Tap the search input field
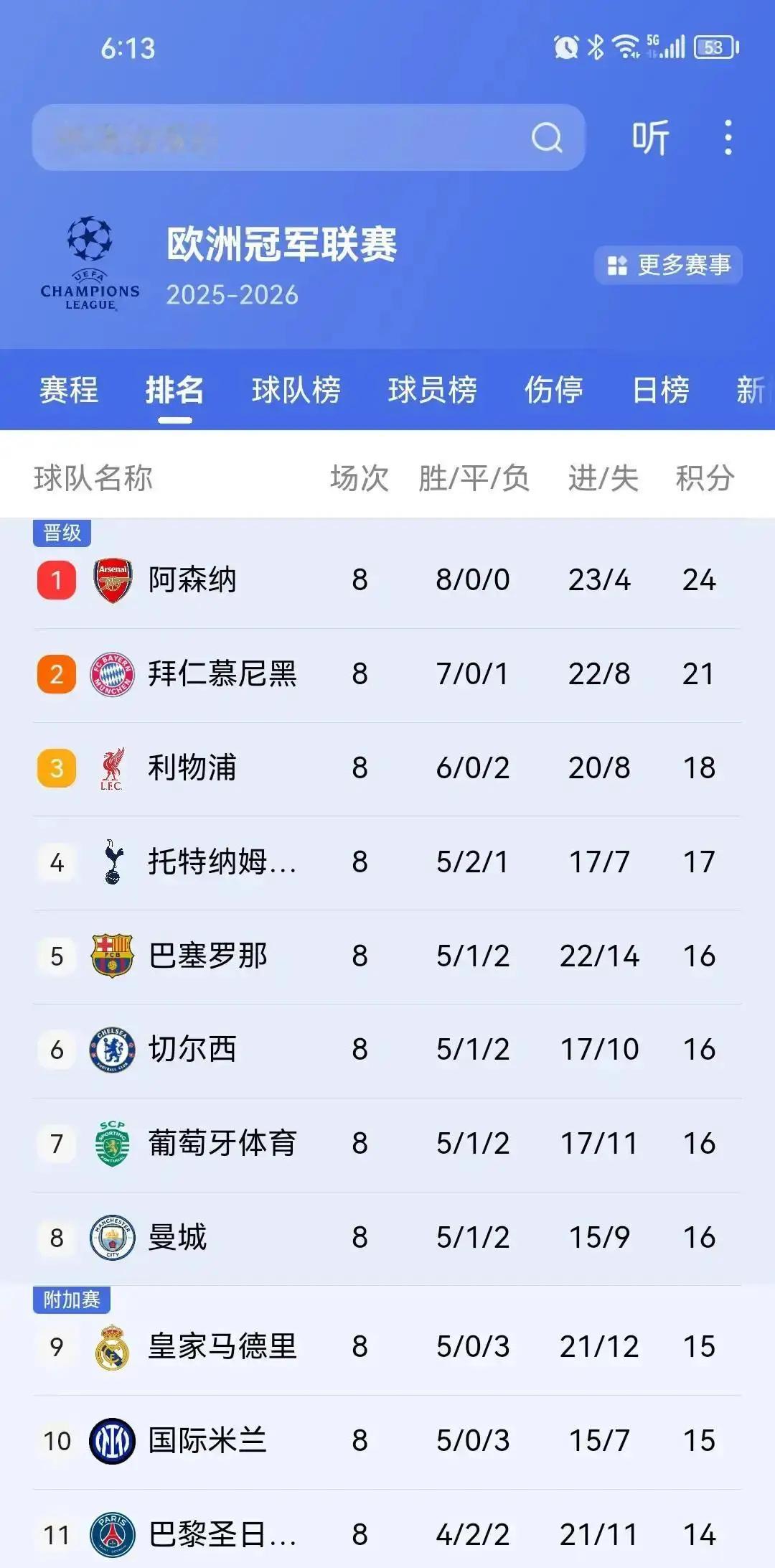The image size is (775, 1568). click(287, 138)
